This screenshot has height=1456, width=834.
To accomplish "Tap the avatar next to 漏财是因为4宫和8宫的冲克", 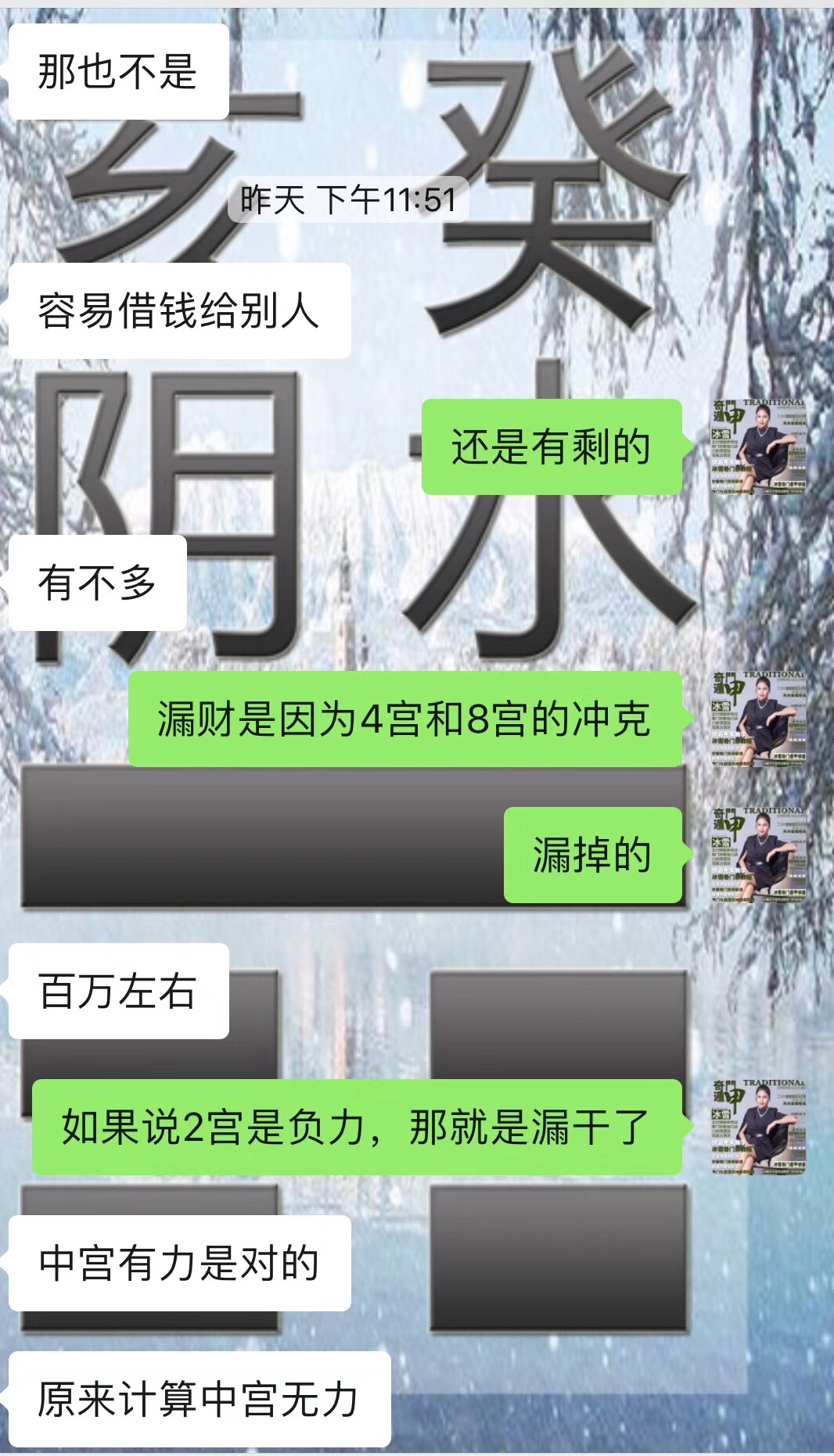I will coord(757,719).
